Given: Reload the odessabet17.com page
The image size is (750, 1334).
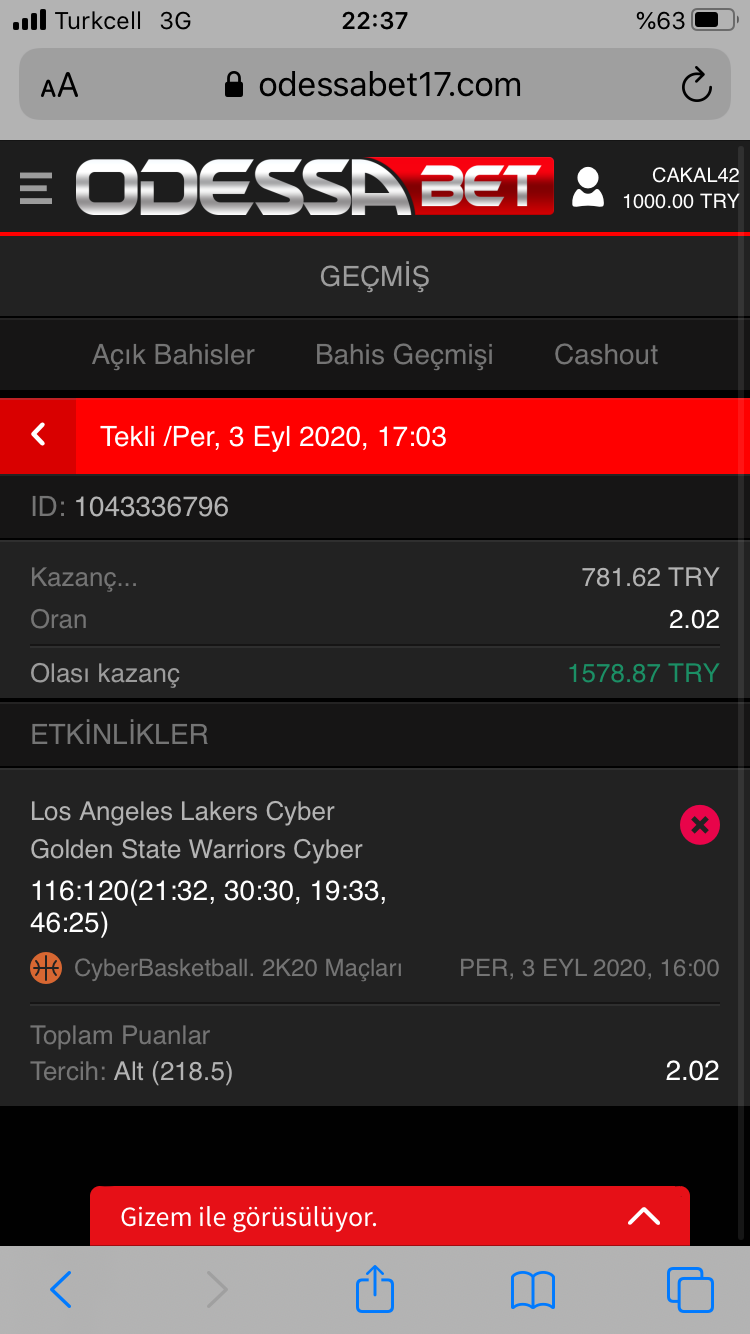Looking at the screenshot, I should tap(696, 85).
